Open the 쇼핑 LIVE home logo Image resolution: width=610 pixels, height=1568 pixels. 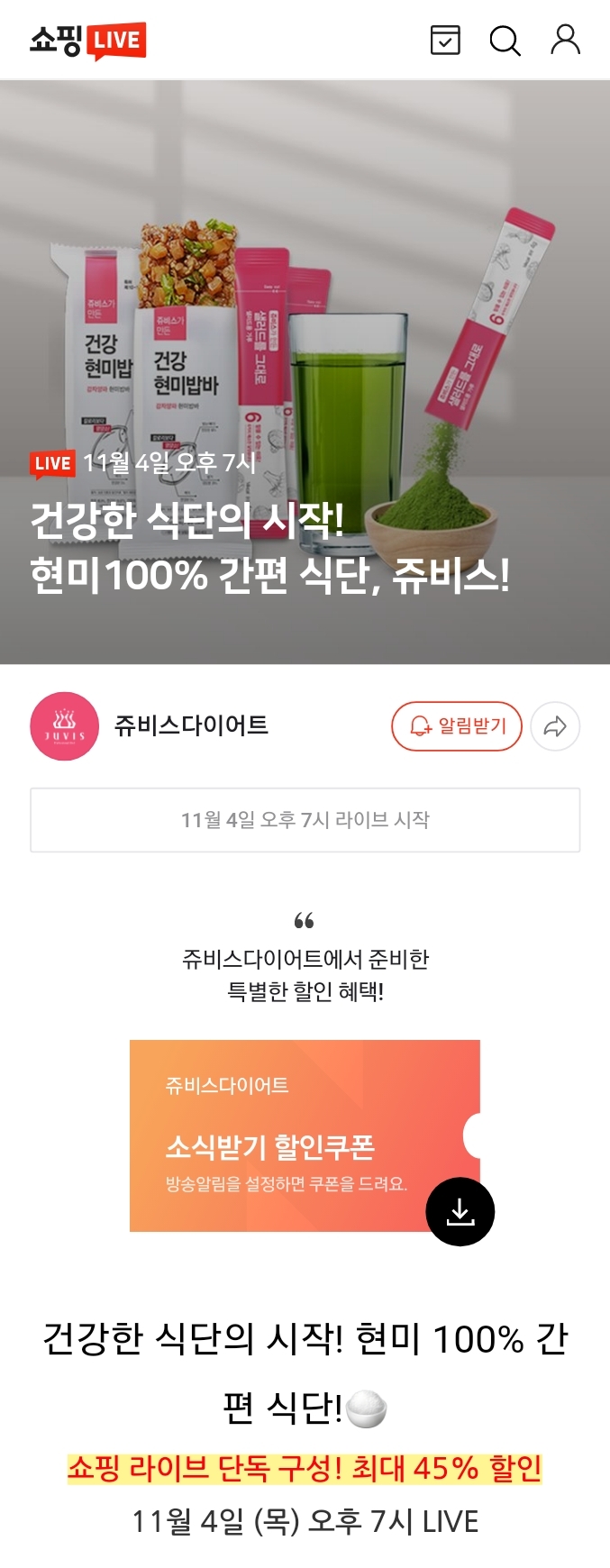coord(87,41)
